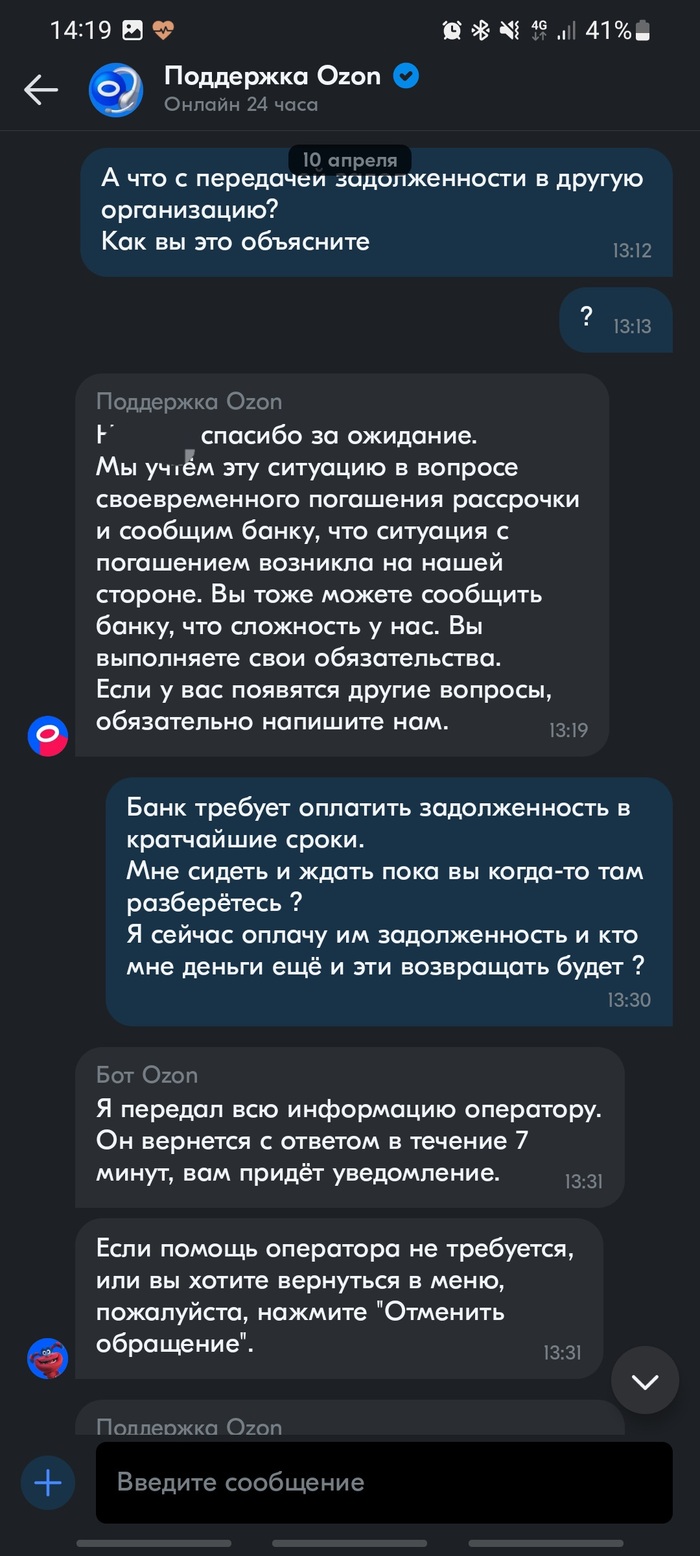Go back from the Ozon support chat
The width and height of the screenshot is (700, 1556).
(x=41, y=90)
